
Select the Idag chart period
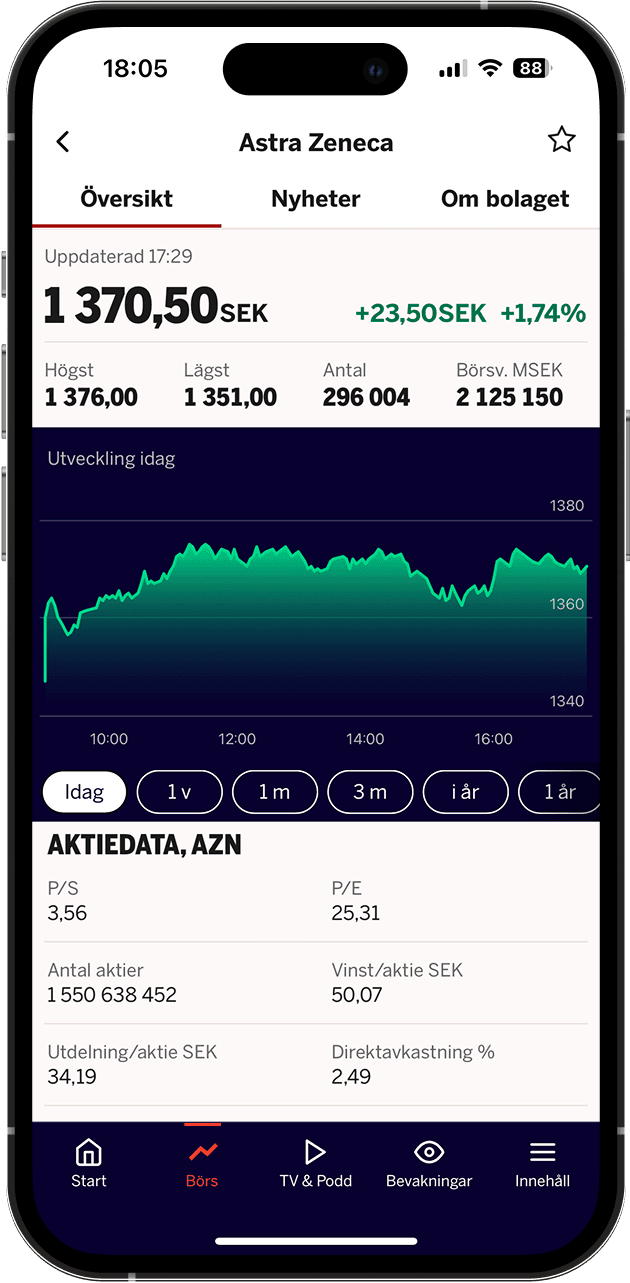pos(84,792)
